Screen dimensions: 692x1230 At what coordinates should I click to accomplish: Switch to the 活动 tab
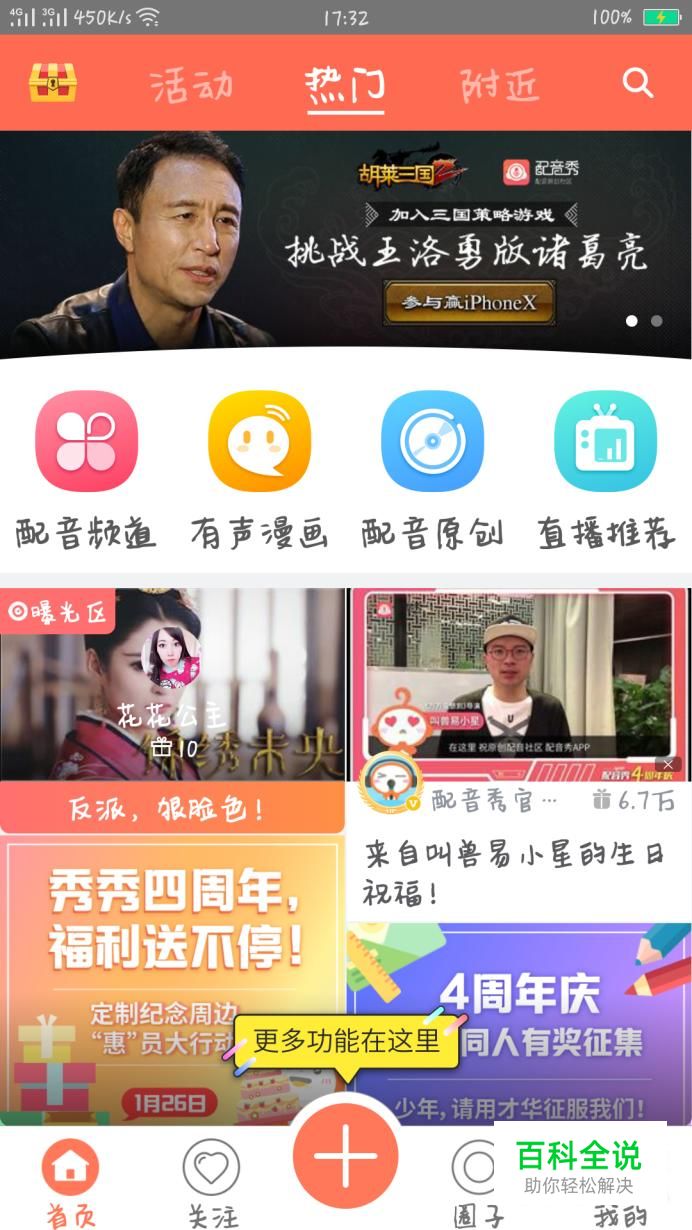[x=192, y=85]
